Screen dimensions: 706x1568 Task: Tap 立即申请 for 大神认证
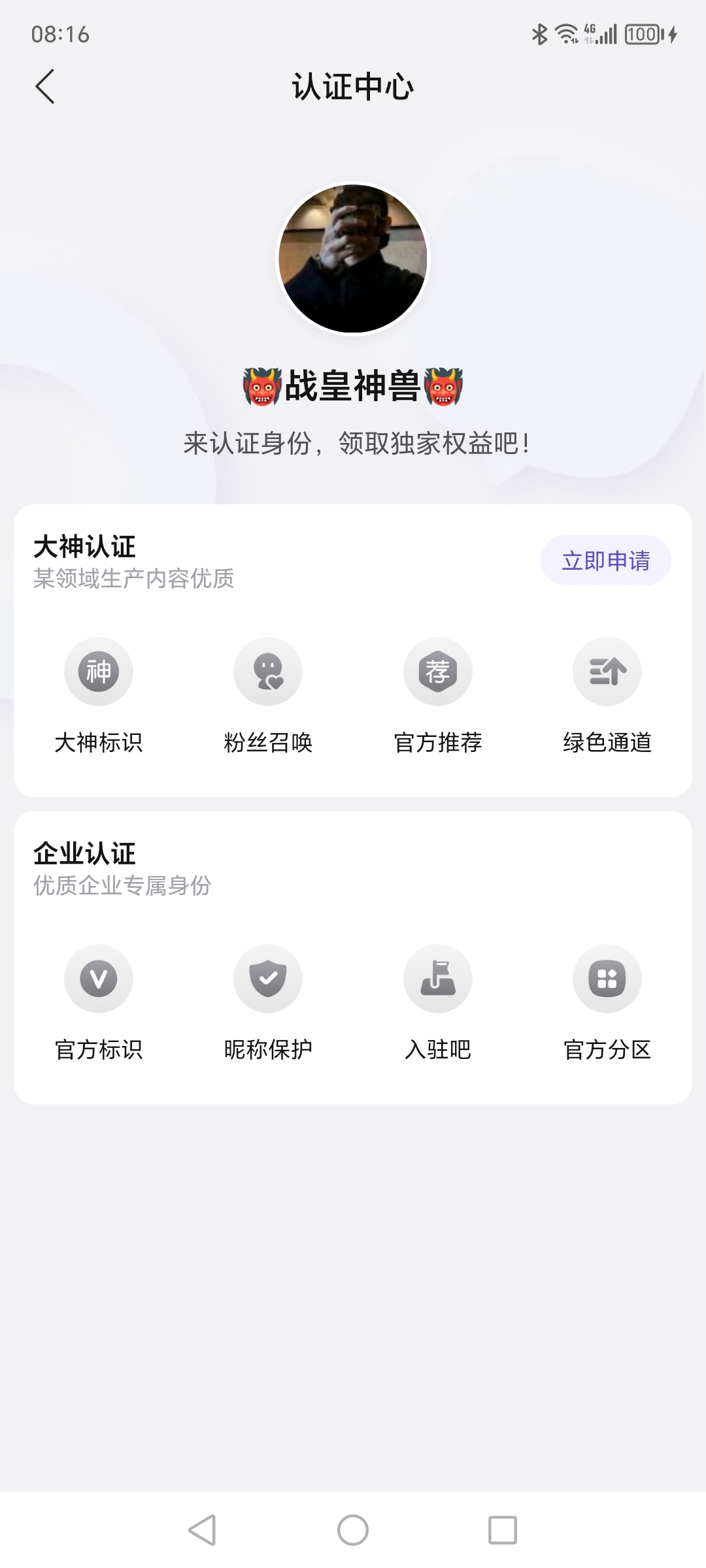pos(605,561)
